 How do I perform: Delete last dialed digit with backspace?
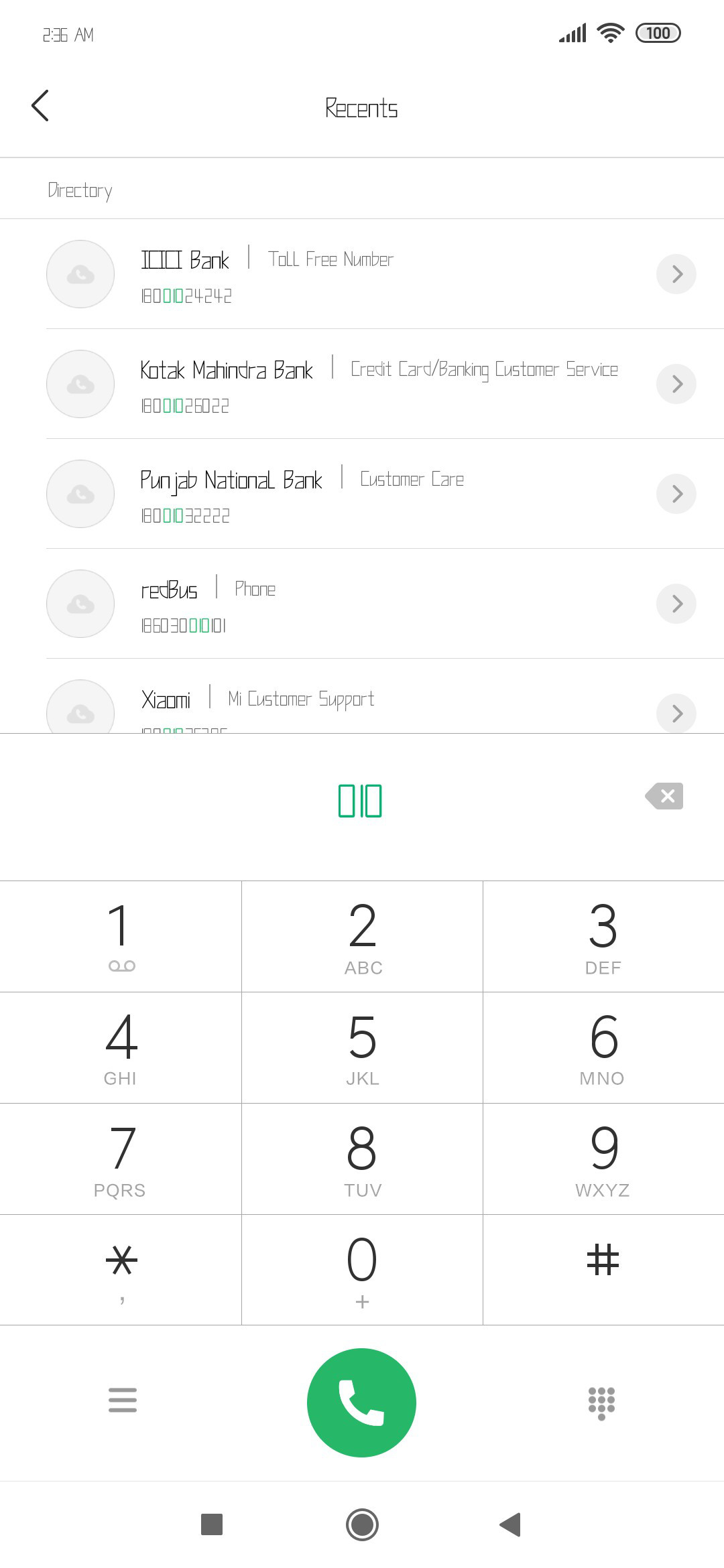[664, 796]
